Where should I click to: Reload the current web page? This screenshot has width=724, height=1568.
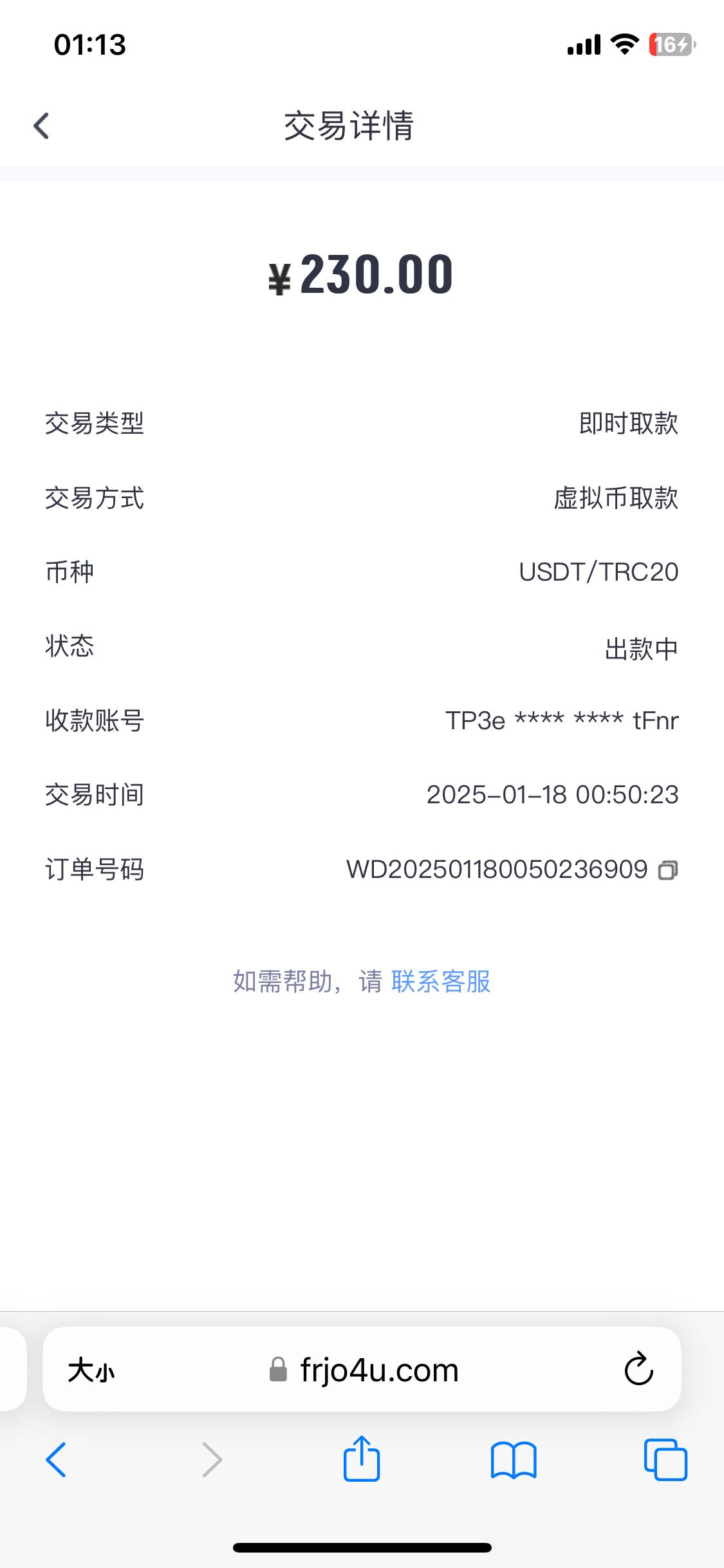coord(639,1368)
